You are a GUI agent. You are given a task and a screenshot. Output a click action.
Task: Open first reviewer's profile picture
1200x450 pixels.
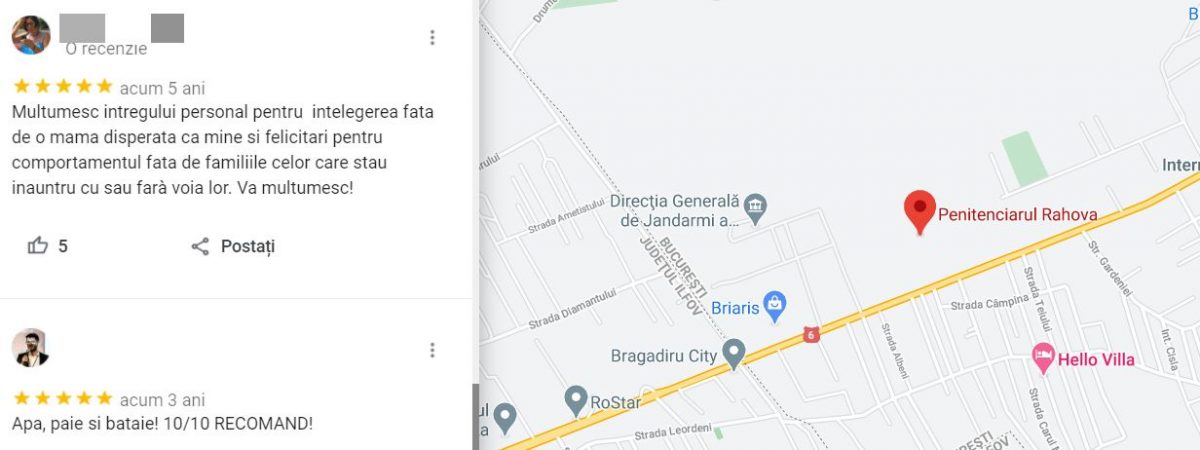click(31, 35)
